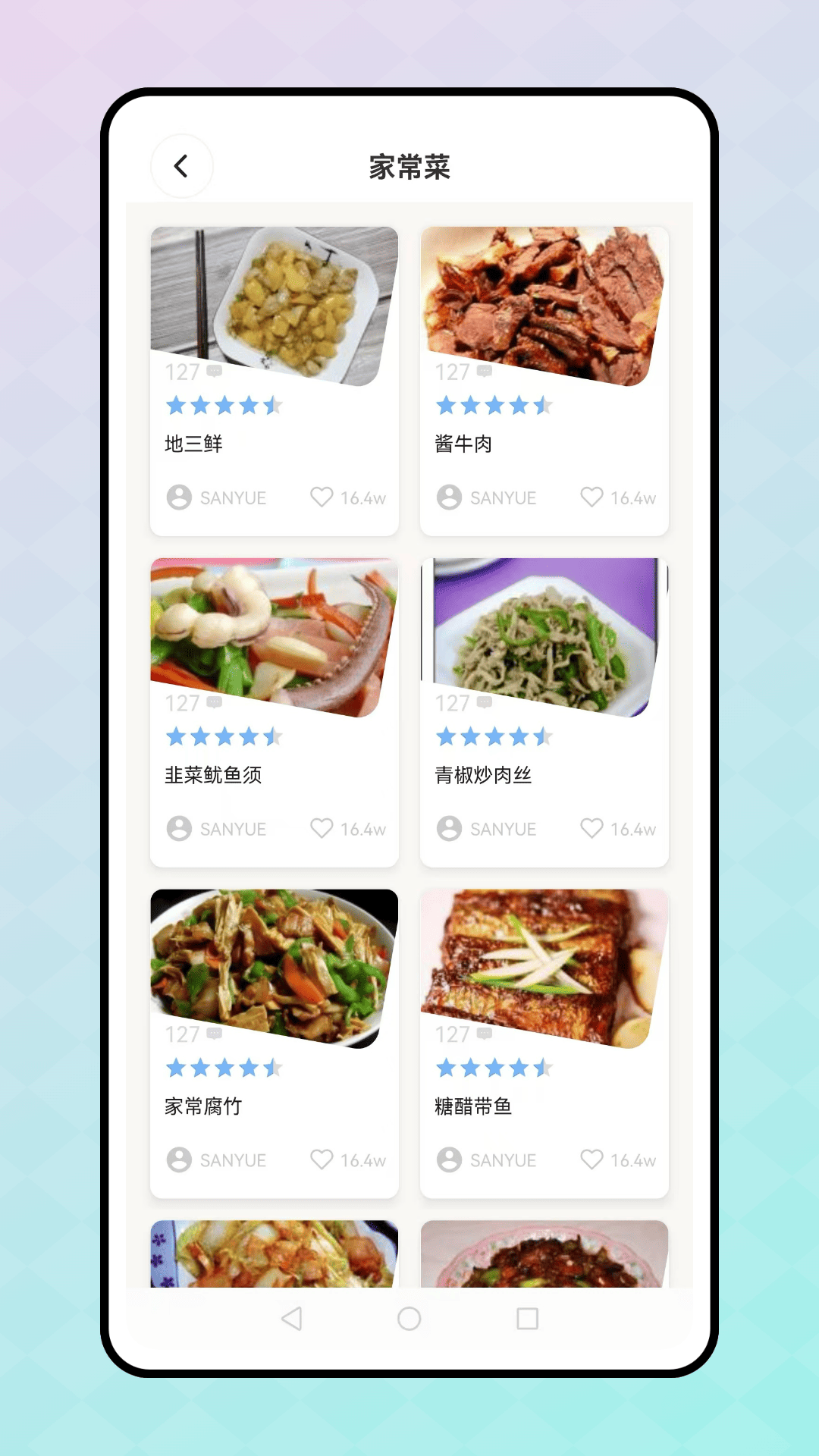Click the SANYUE avatar under 青椒炒肉丝

[450, 829]
